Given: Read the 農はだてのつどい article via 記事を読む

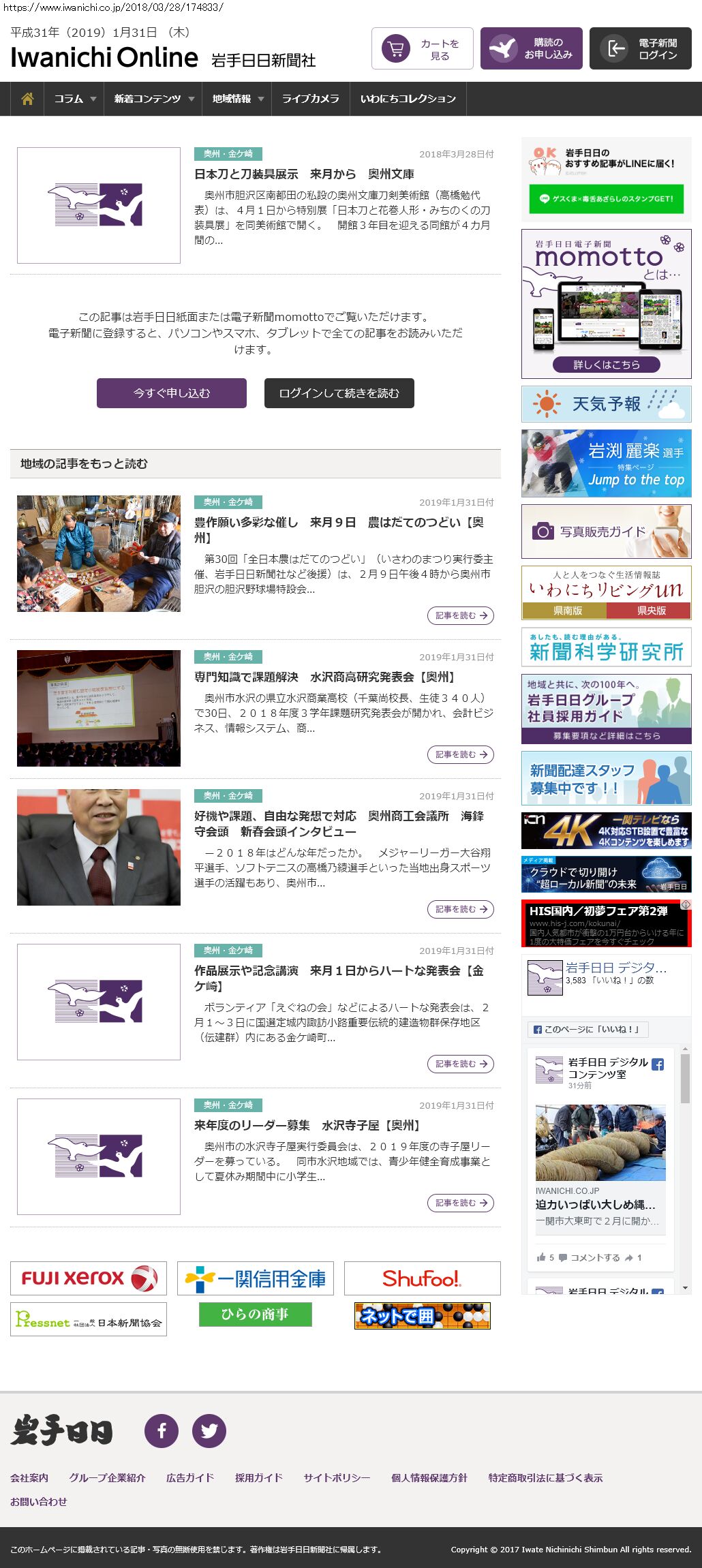Looking at the screenshot, I should click(461, 615).
